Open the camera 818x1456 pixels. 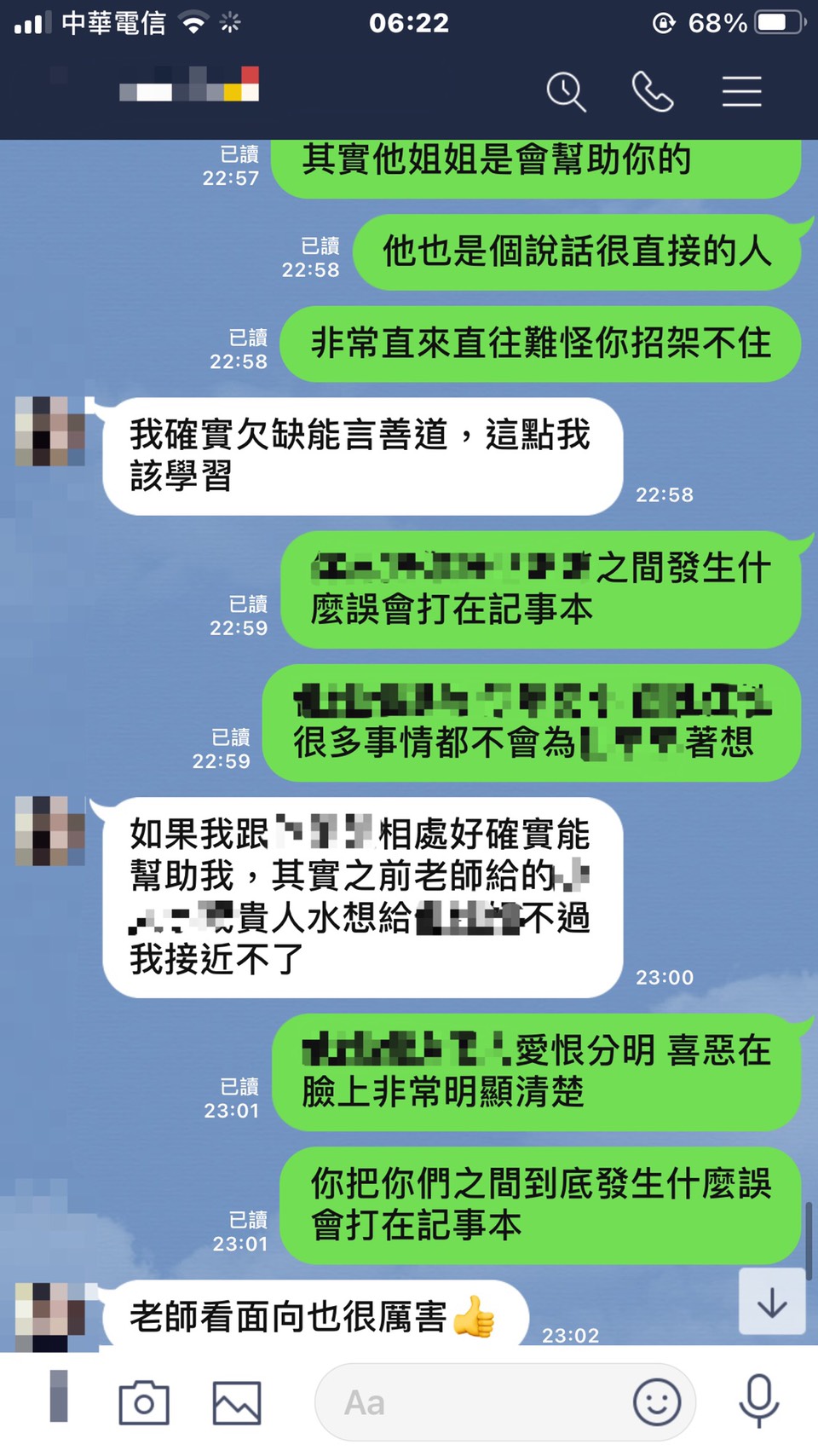point(144,1402)
